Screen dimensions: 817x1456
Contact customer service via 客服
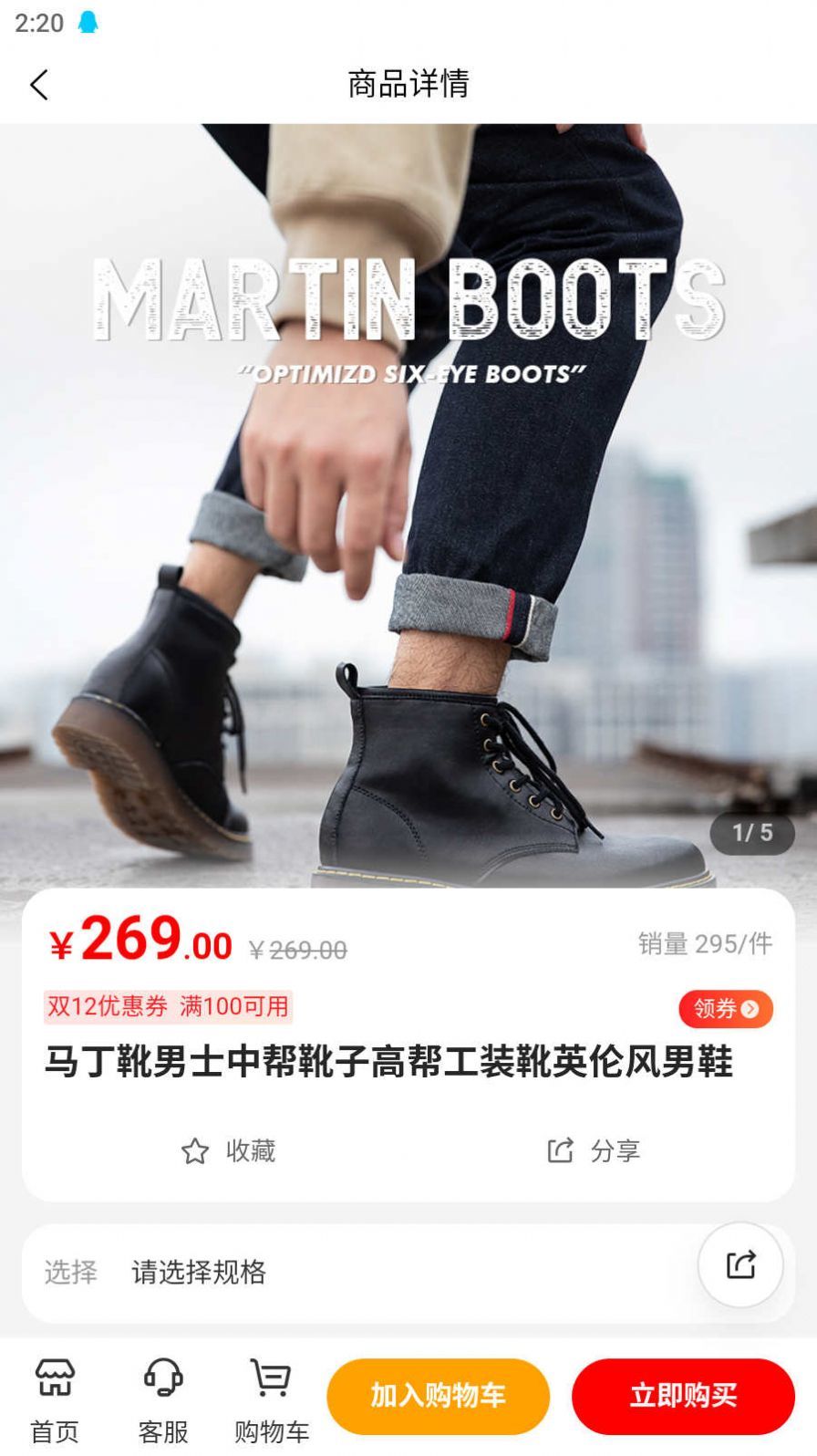pyautogui.click(x=163, y=1402)
